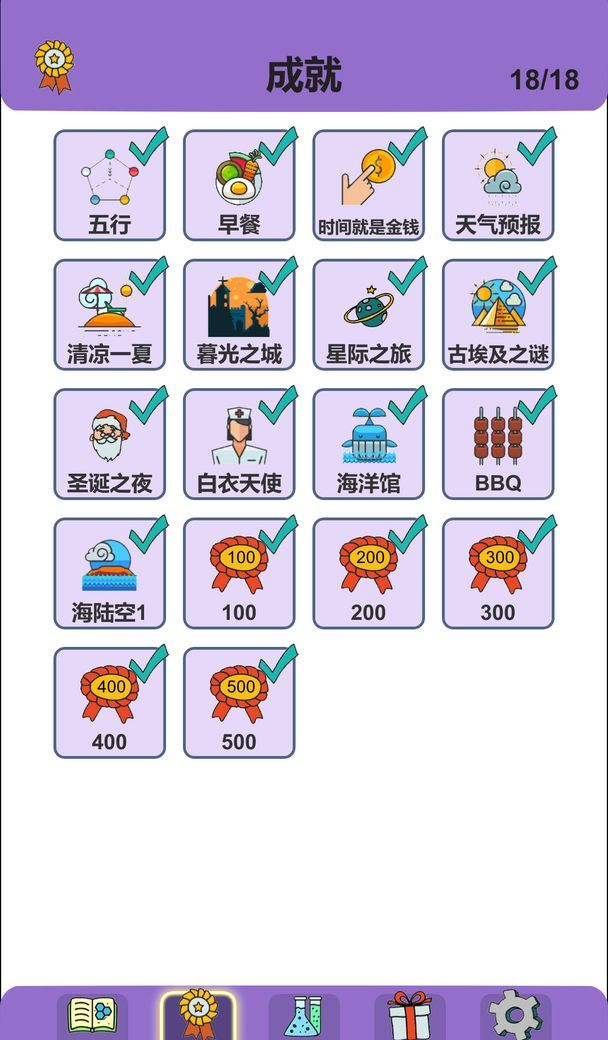Open the settings gear tab
This screenshot has height=1040, width=608.
pos(515,1016)
